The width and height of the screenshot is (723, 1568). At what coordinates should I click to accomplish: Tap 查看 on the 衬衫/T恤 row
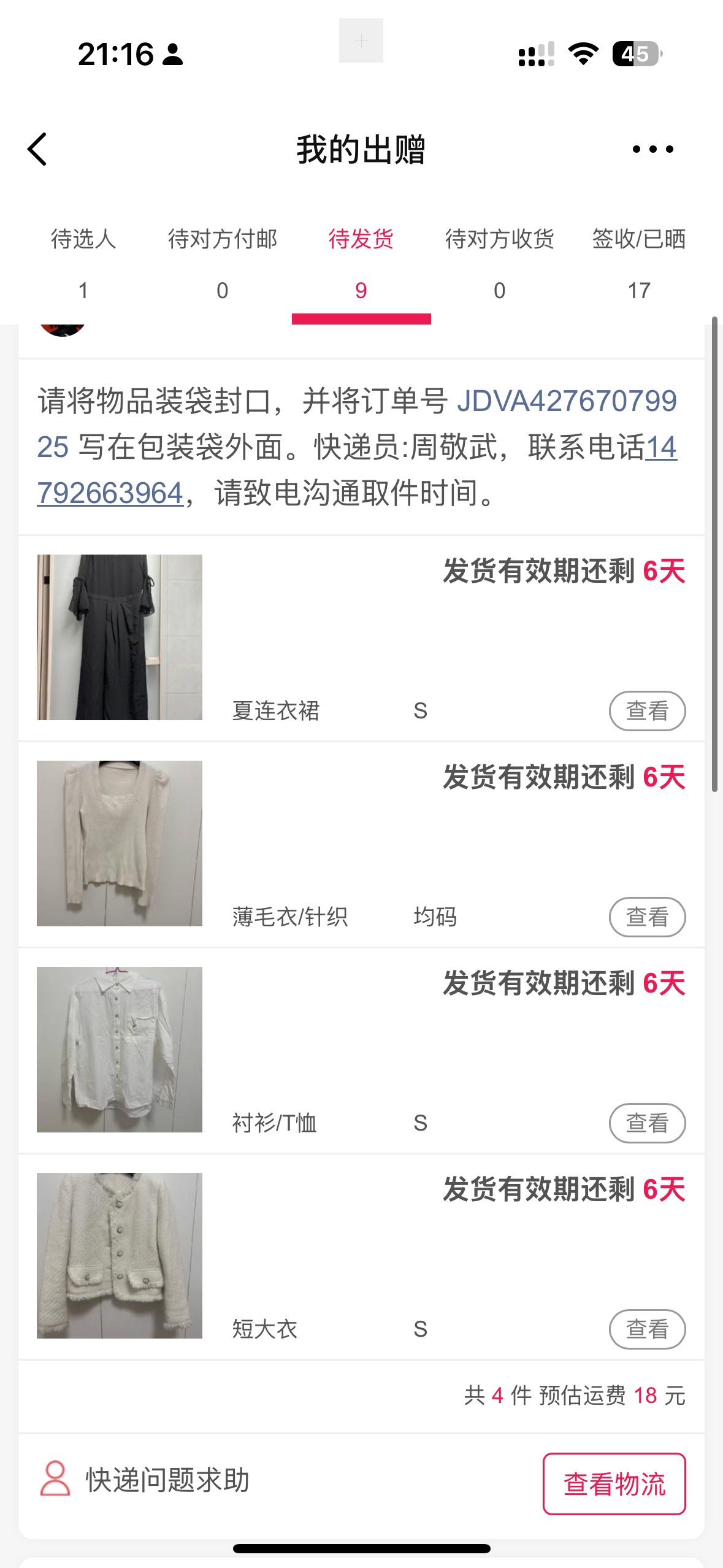tap(646, 1123)
